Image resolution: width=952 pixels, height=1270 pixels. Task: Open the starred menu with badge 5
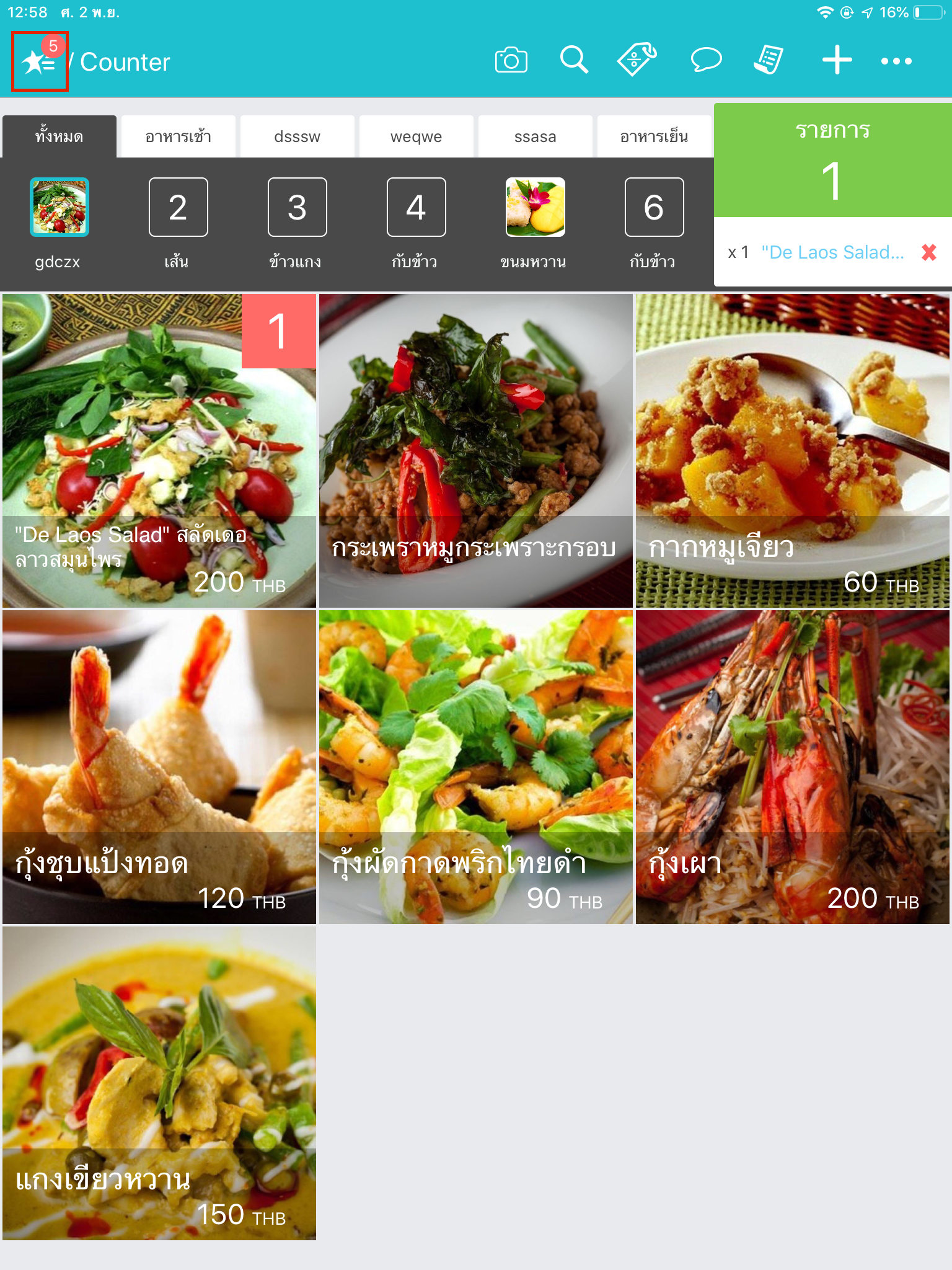tap(40, 61)
